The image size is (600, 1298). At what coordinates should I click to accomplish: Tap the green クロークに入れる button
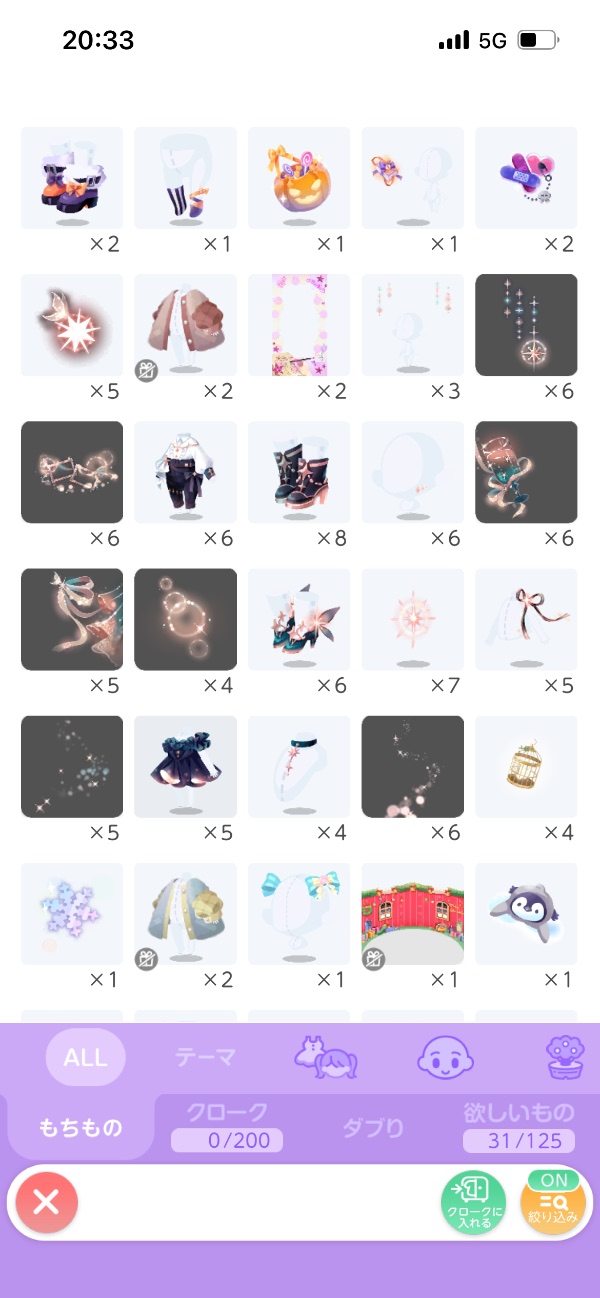[x=474, y=1202]
